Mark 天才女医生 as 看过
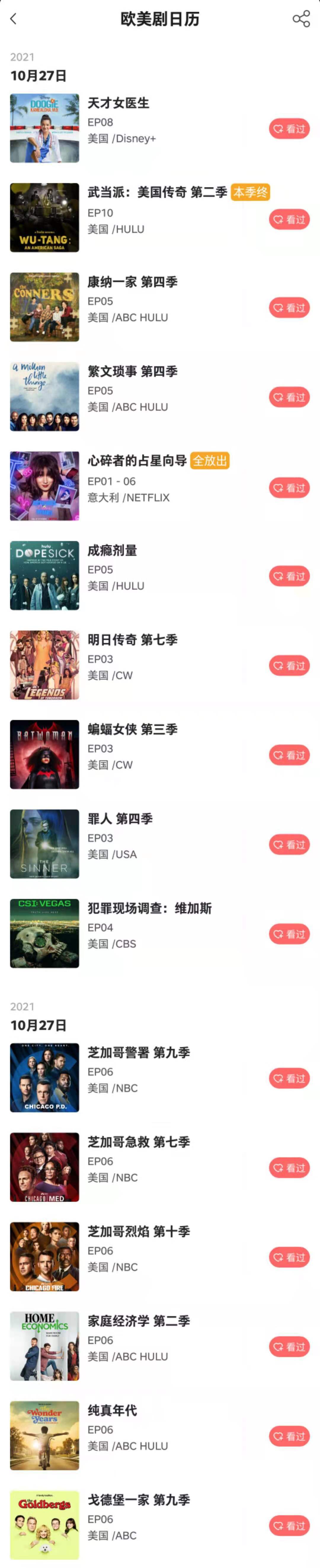Viewport: 320px width, 1568px height. click(x=289, y=129)
